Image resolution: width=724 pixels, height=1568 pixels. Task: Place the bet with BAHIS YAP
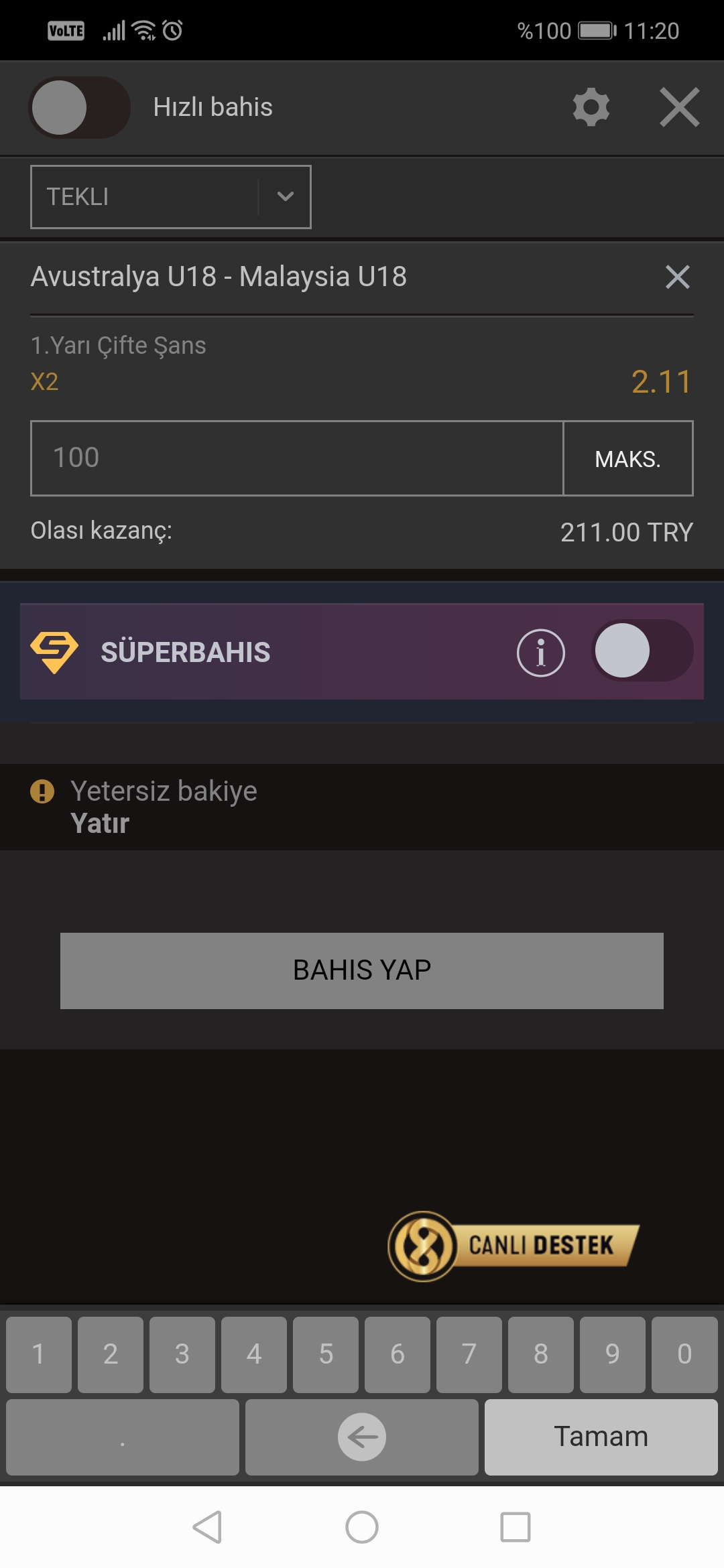pyautogui.click(x=362, y=971)
